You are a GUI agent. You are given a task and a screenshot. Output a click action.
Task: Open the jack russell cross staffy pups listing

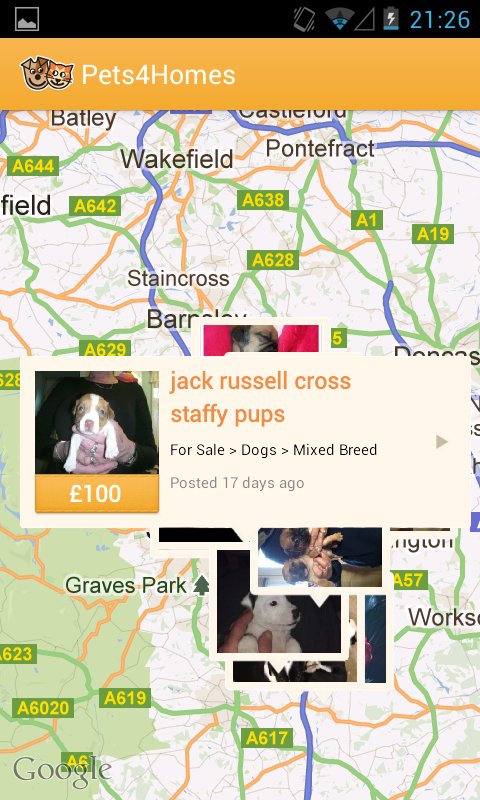click(245, 442)
